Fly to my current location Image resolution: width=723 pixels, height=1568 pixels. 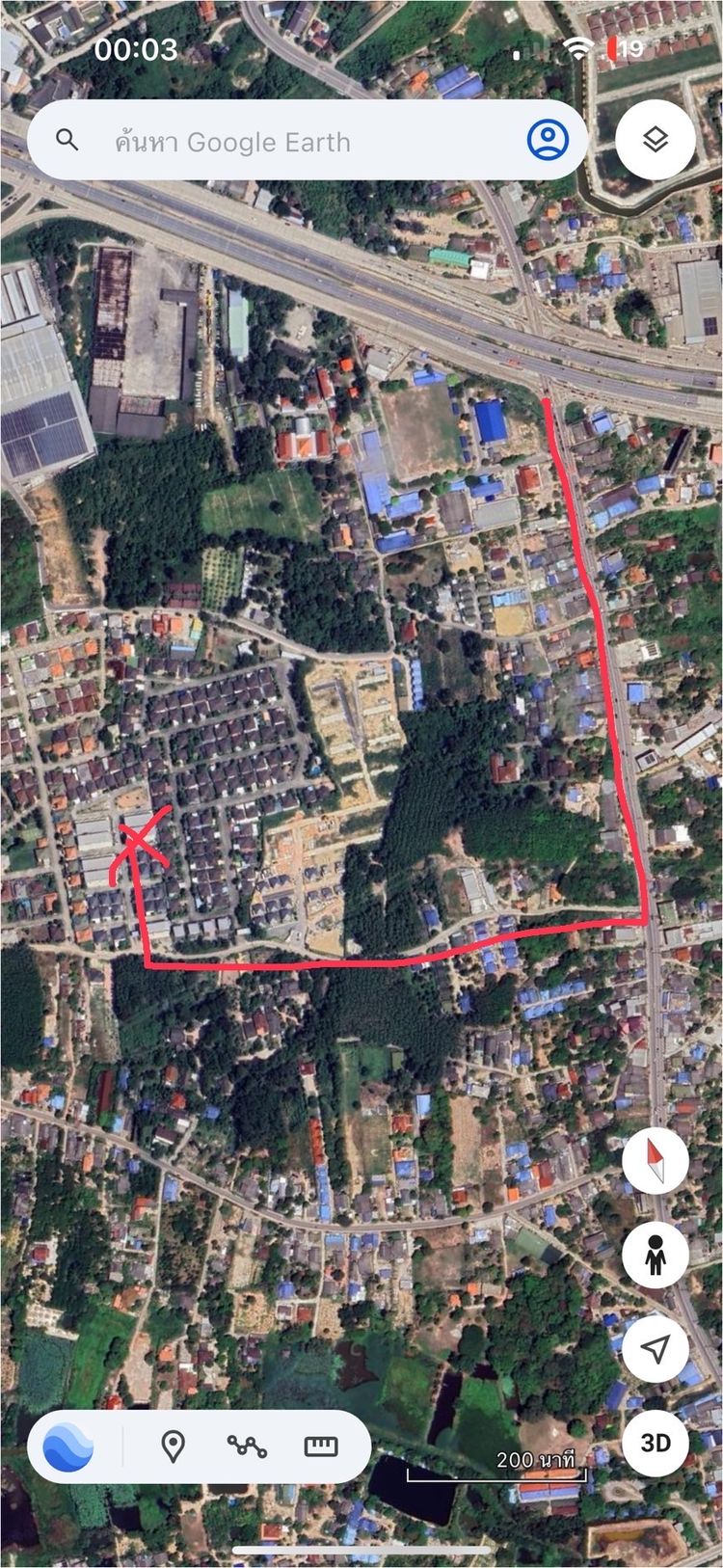[x=656, y=1349]
